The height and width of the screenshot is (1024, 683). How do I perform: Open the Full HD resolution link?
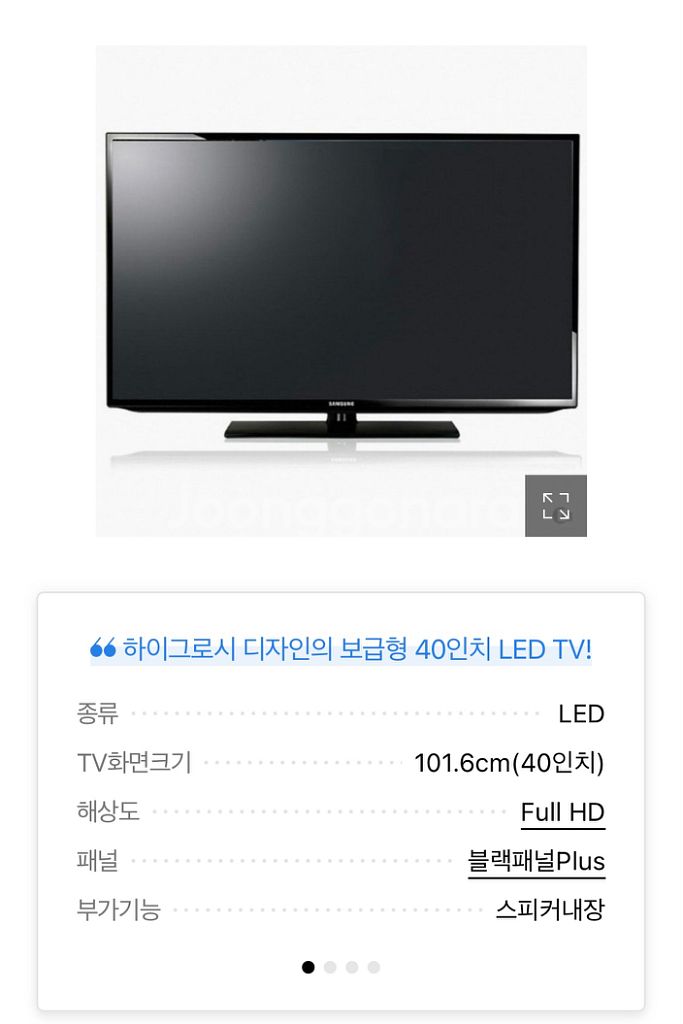tap(562, 812)
